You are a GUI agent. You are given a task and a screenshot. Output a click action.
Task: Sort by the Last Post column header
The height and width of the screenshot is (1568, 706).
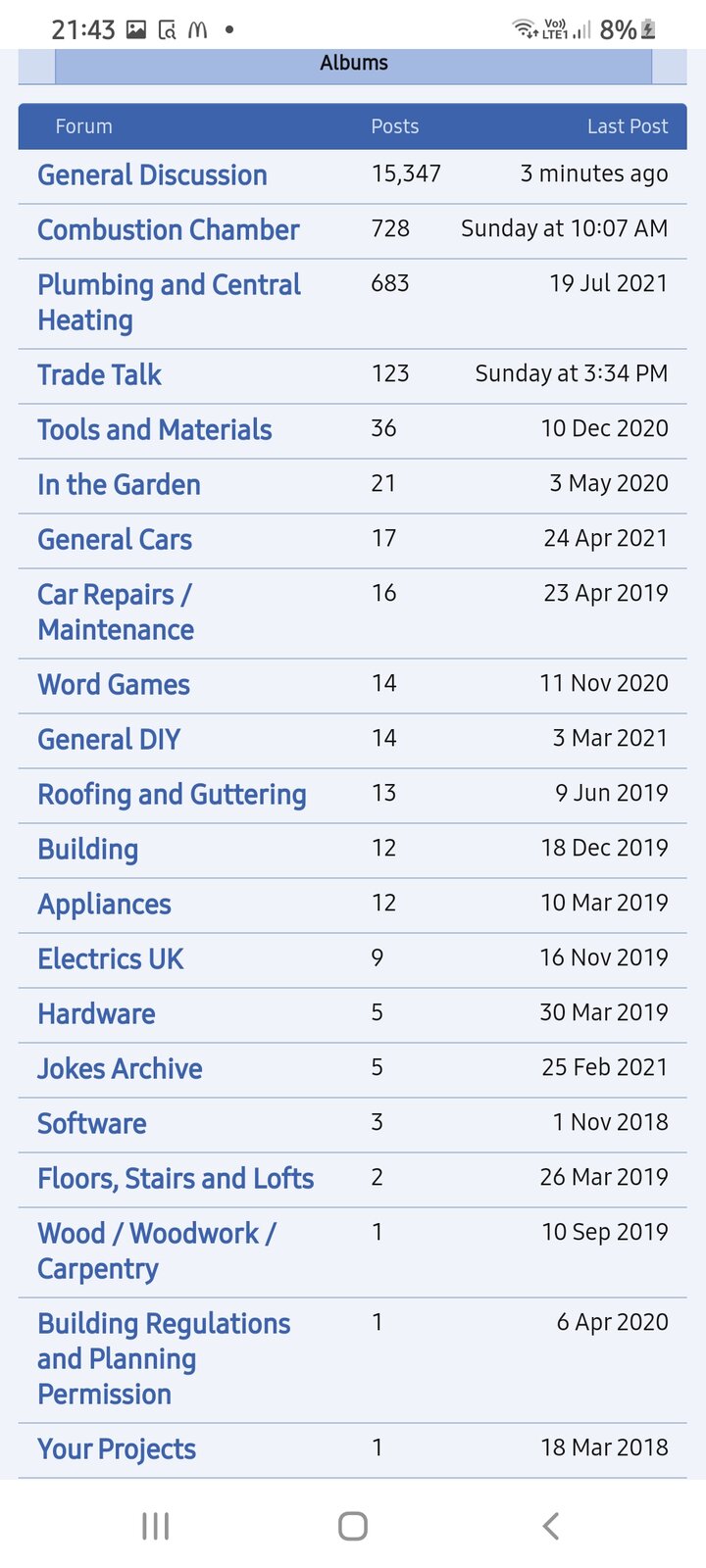(628, 126)
